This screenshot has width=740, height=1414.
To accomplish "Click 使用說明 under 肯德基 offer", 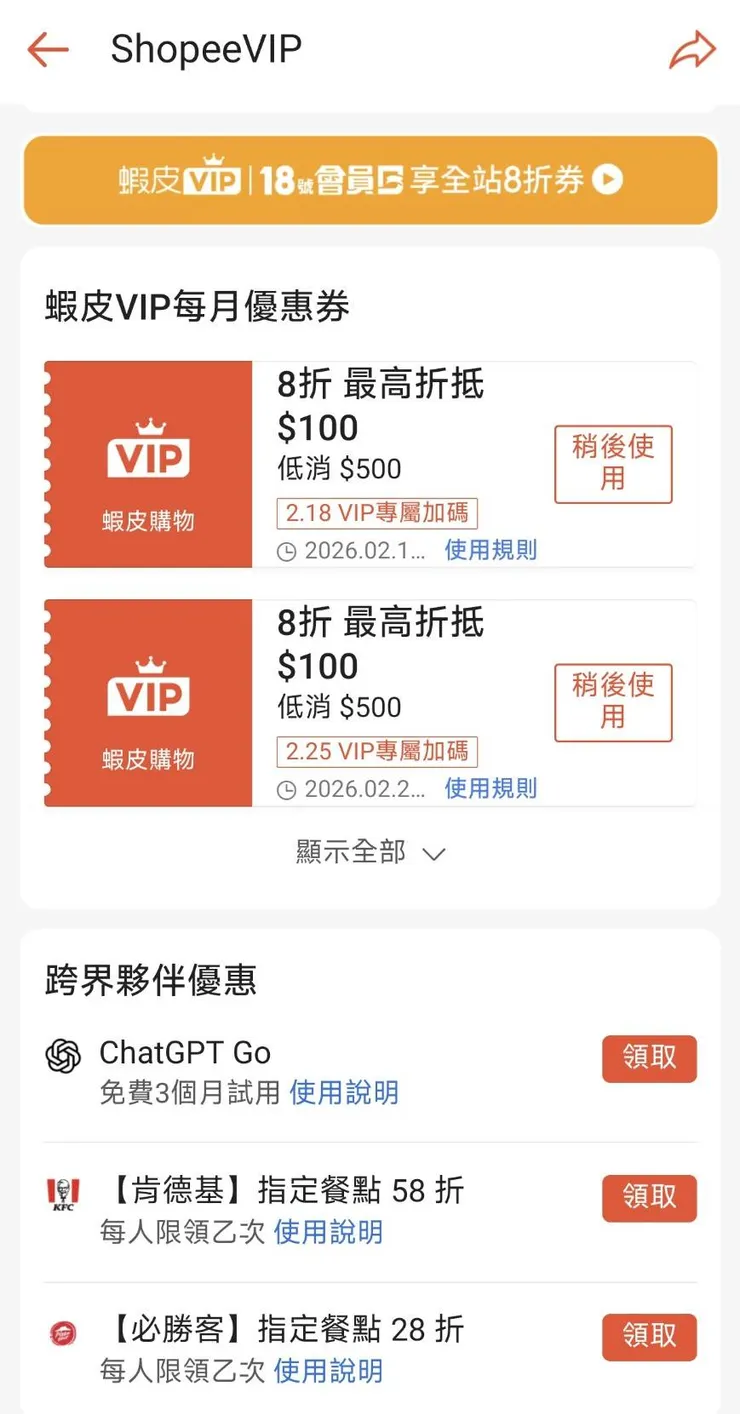I will click(328, 1232).
